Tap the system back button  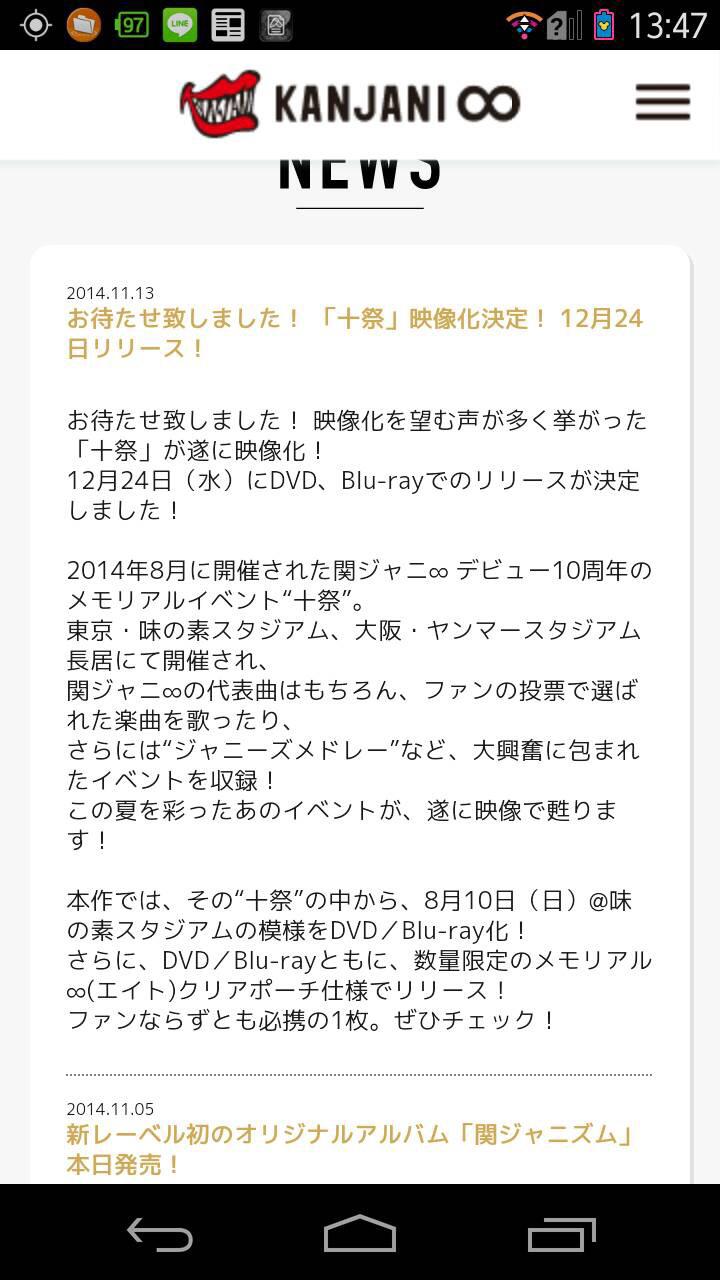[160, 1233]
